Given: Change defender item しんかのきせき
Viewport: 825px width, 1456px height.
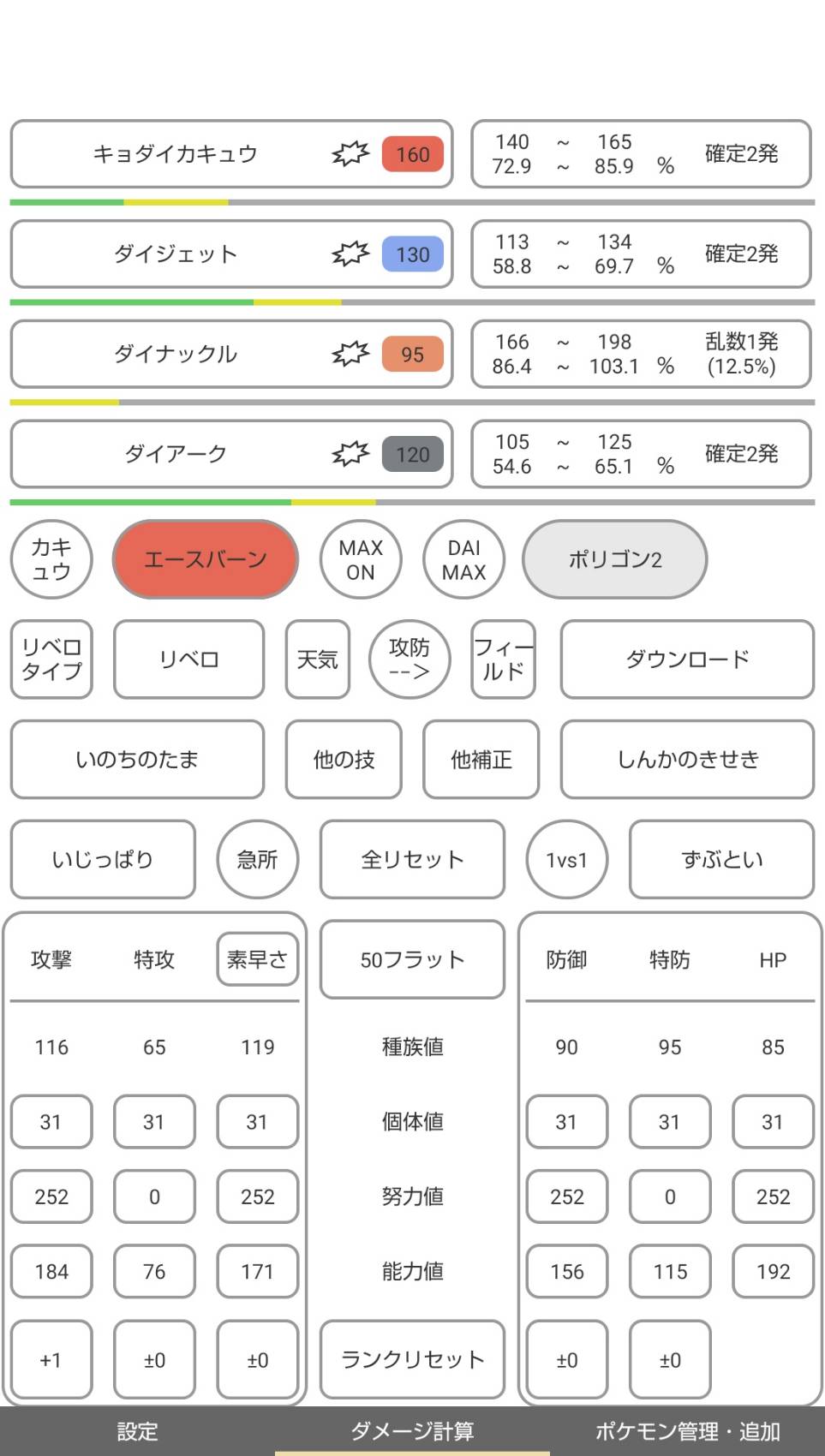Looking at the screenshot, I should [x=687, y=760].
